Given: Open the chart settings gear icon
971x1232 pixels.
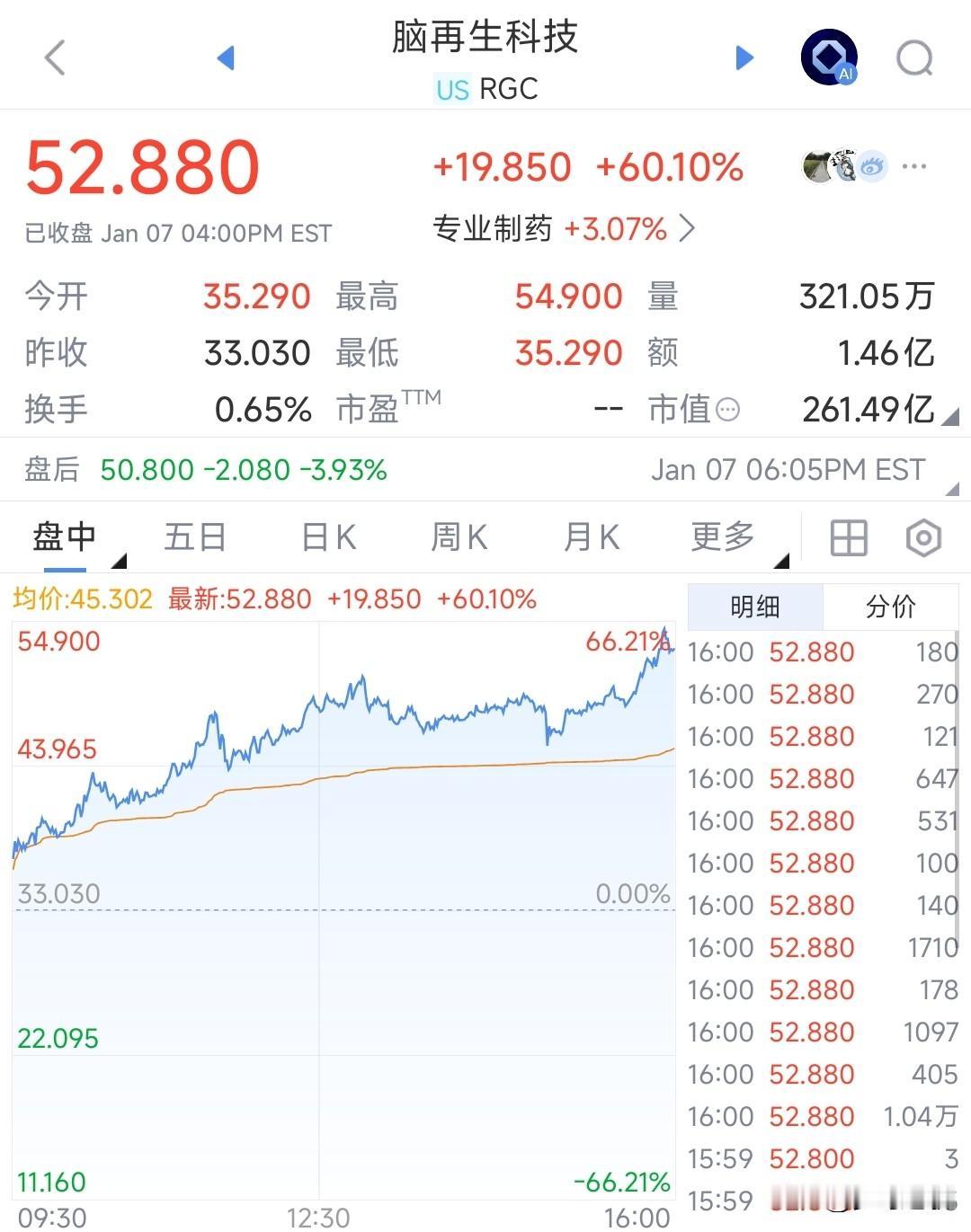Looking at the screenshot, I should [922, 536].
